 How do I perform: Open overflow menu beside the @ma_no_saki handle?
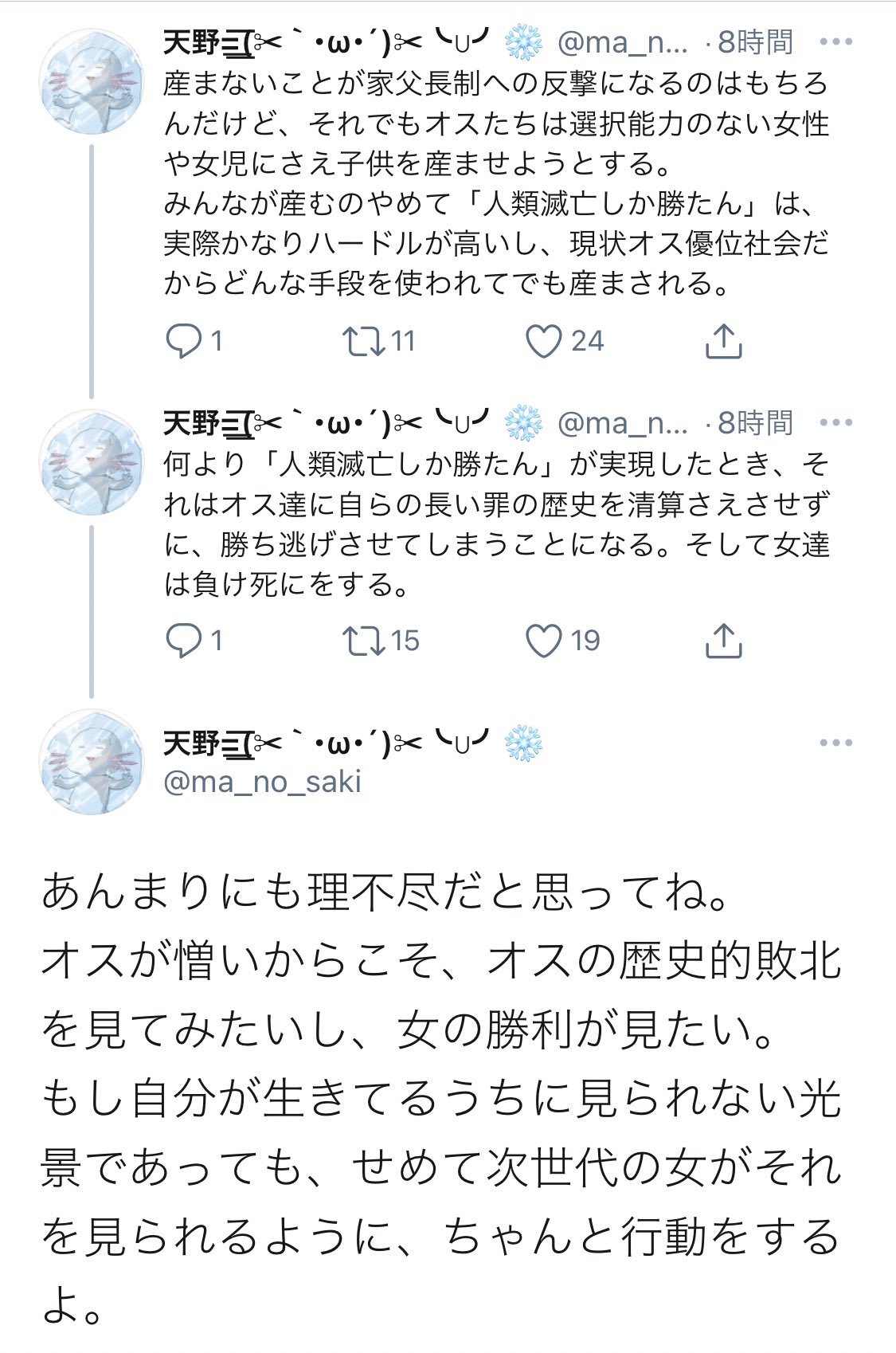pos(835,743)
